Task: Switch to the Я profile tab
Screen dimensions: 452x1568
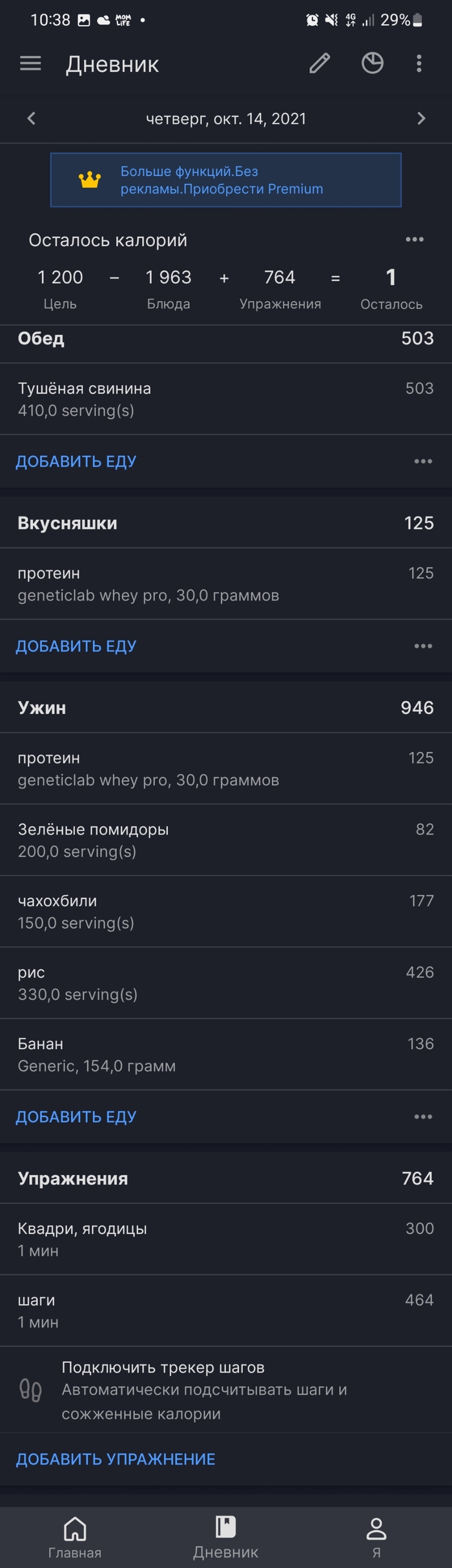Action: pyautogui.click(x=376, y=1537)
